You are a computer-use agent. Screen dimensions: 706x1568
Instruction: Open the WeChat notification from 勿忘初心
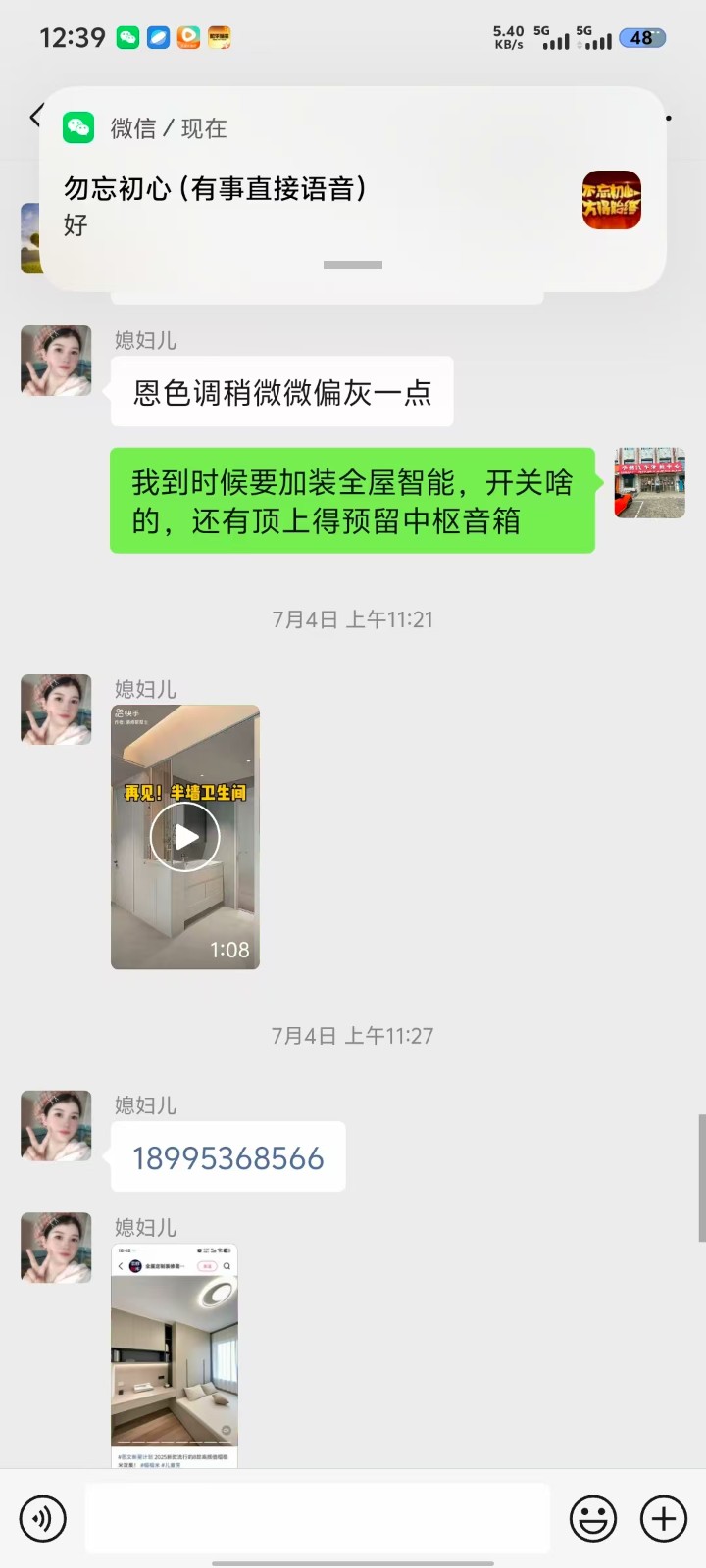324,191
